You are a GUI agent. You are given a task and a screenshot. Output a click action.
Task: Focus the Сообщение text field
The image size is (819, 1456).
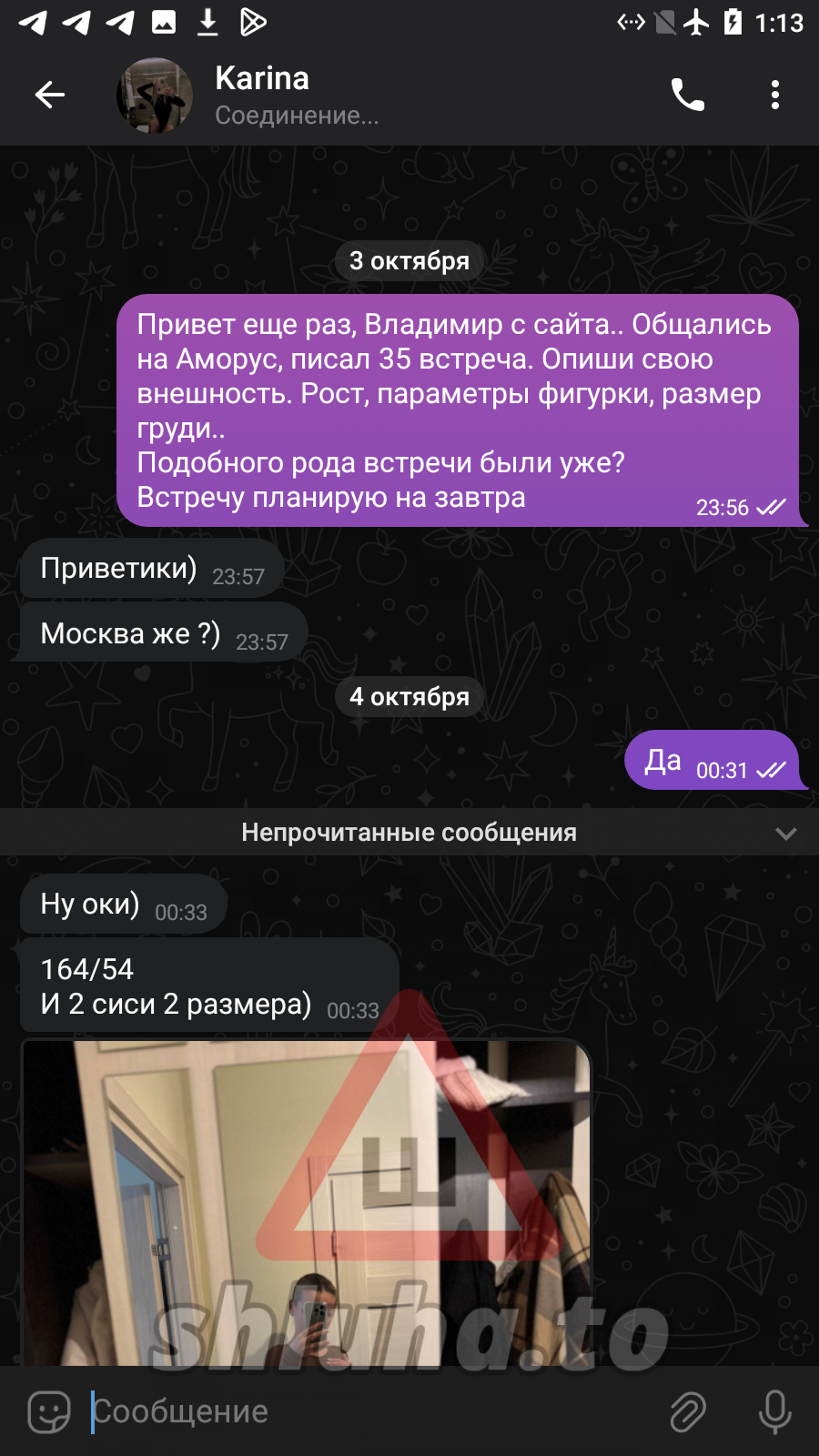click(x=364, y=1411)
